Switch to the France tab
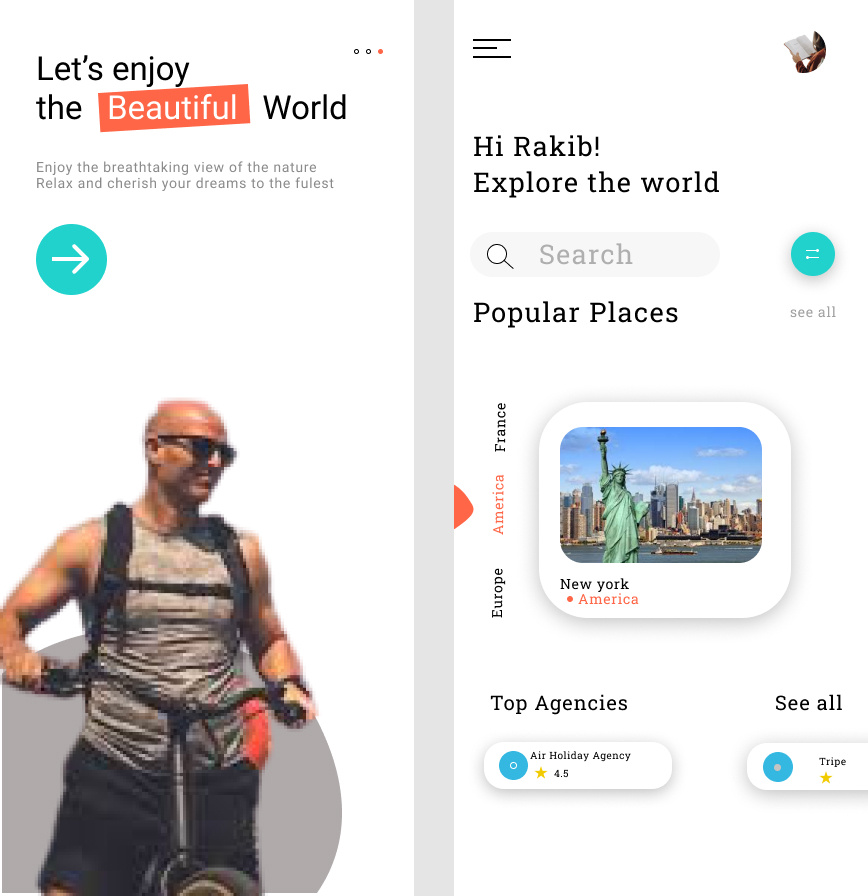The width and height of the screenshot is (868, 896). (500, 427)
